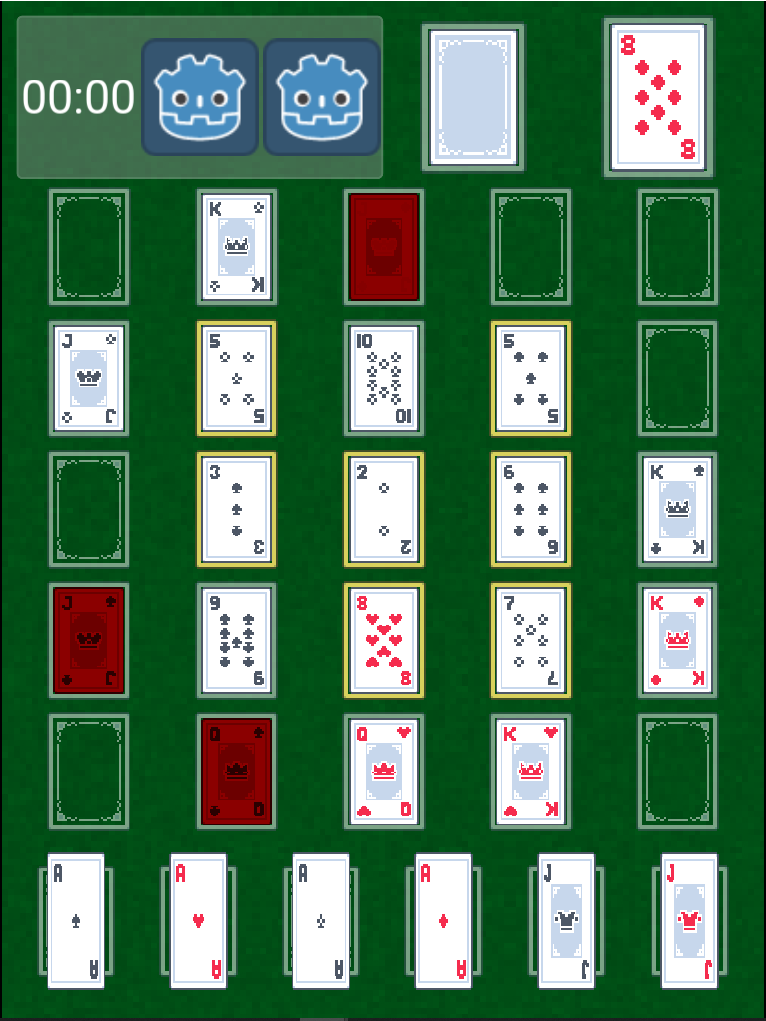Select the highlighted 5 of clubs
Image resolution: width=766 pixels, height=1021 pixels.
tap(237, 378)
